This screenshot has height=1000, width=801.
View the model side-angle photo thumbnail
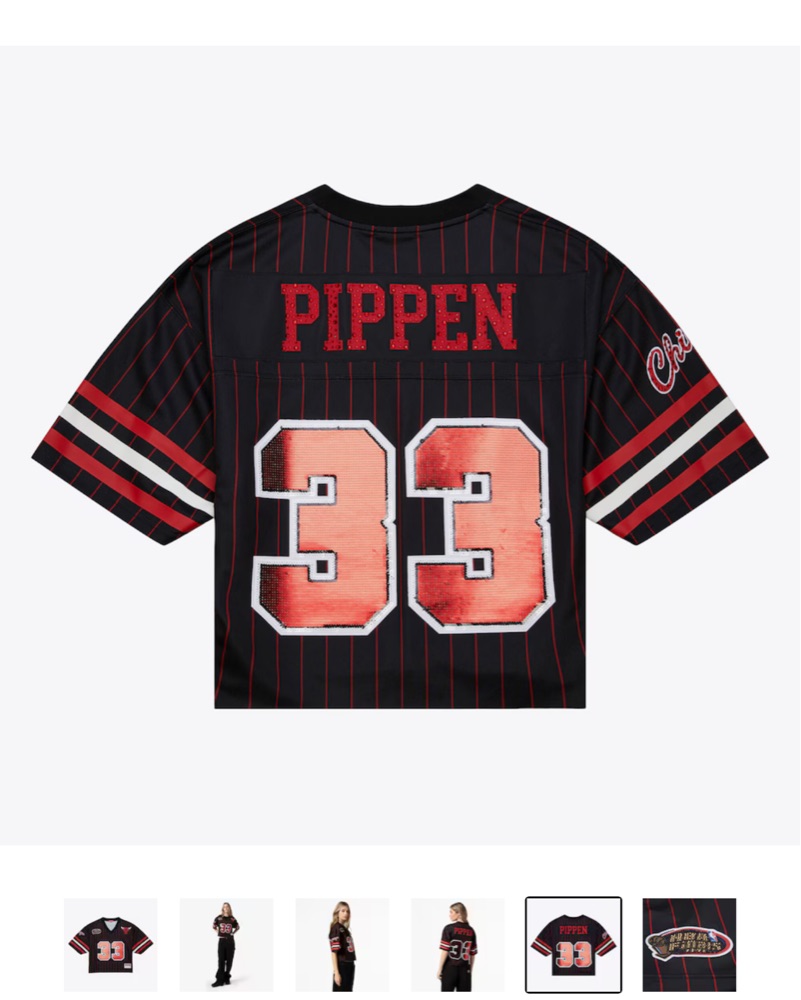[342, 944]
